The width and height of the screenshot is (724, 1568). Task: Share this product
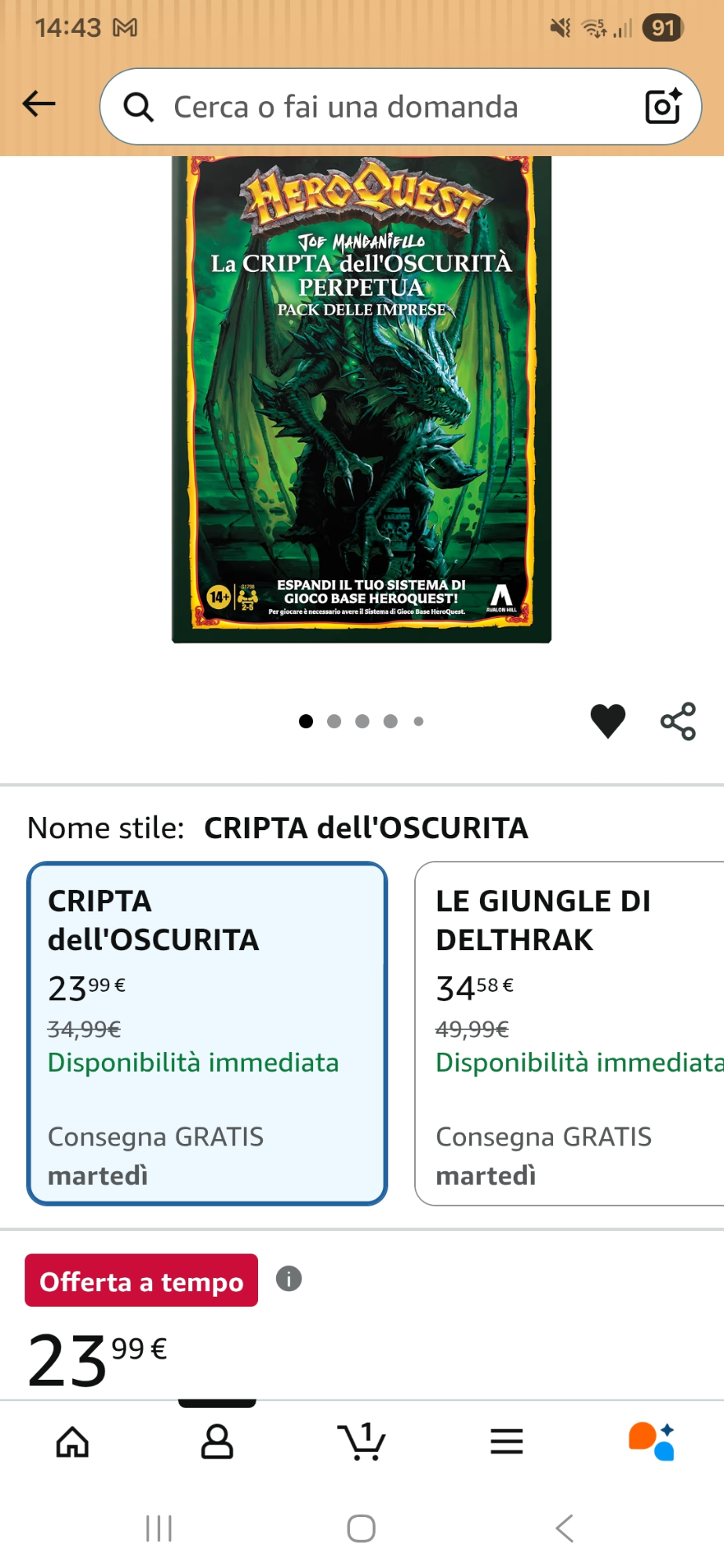[x=679, y=720]
